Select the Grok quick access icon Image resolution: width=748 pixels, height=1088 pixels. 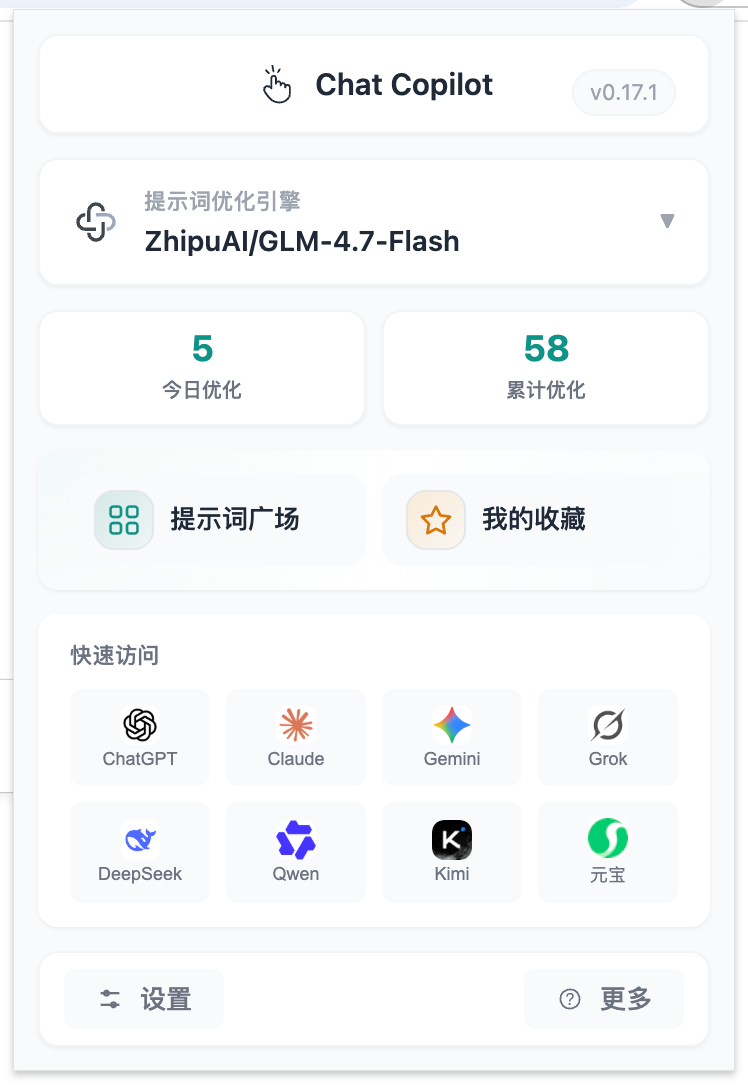point(607,737)
